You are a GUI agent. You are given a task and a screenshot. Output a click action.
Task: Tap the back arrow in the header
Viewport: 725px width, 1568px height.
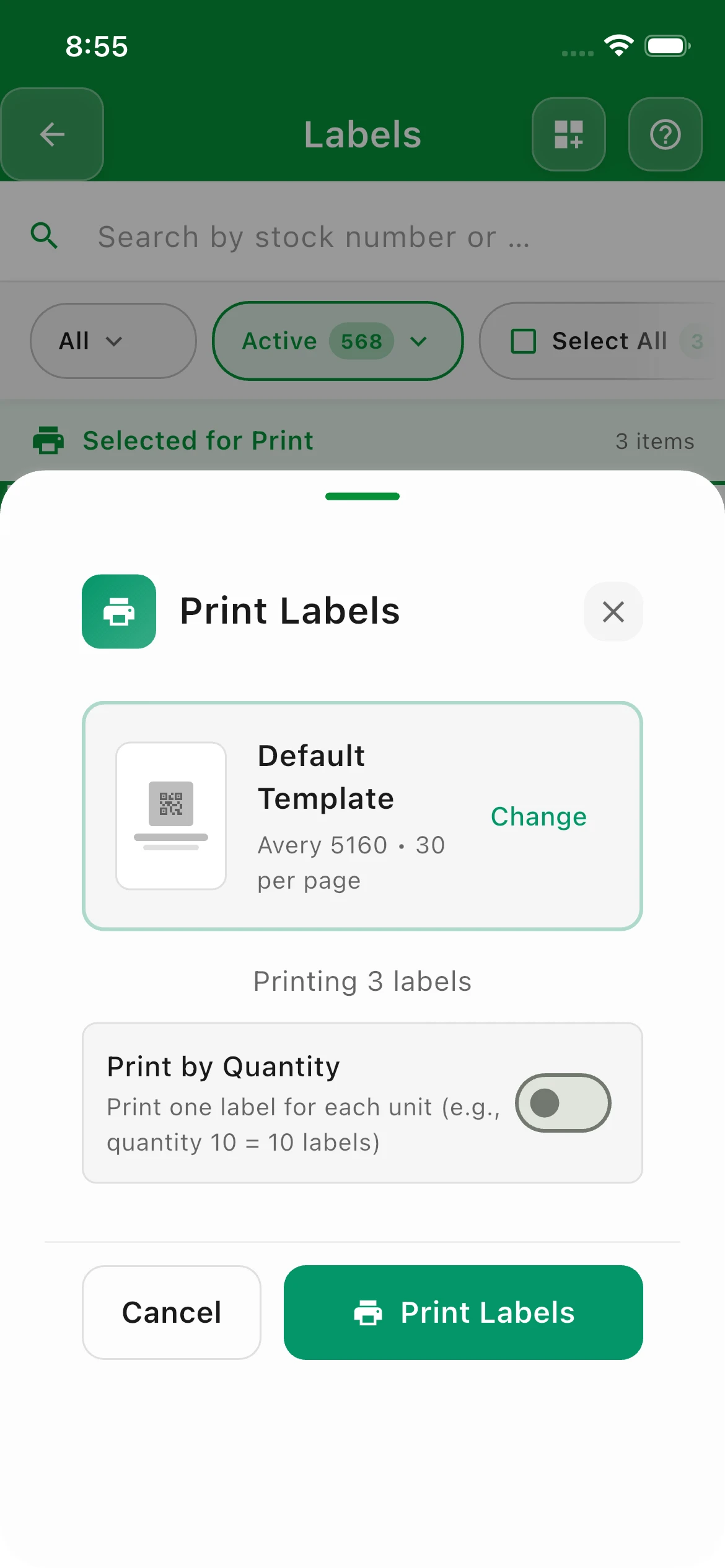pos(51,134)
